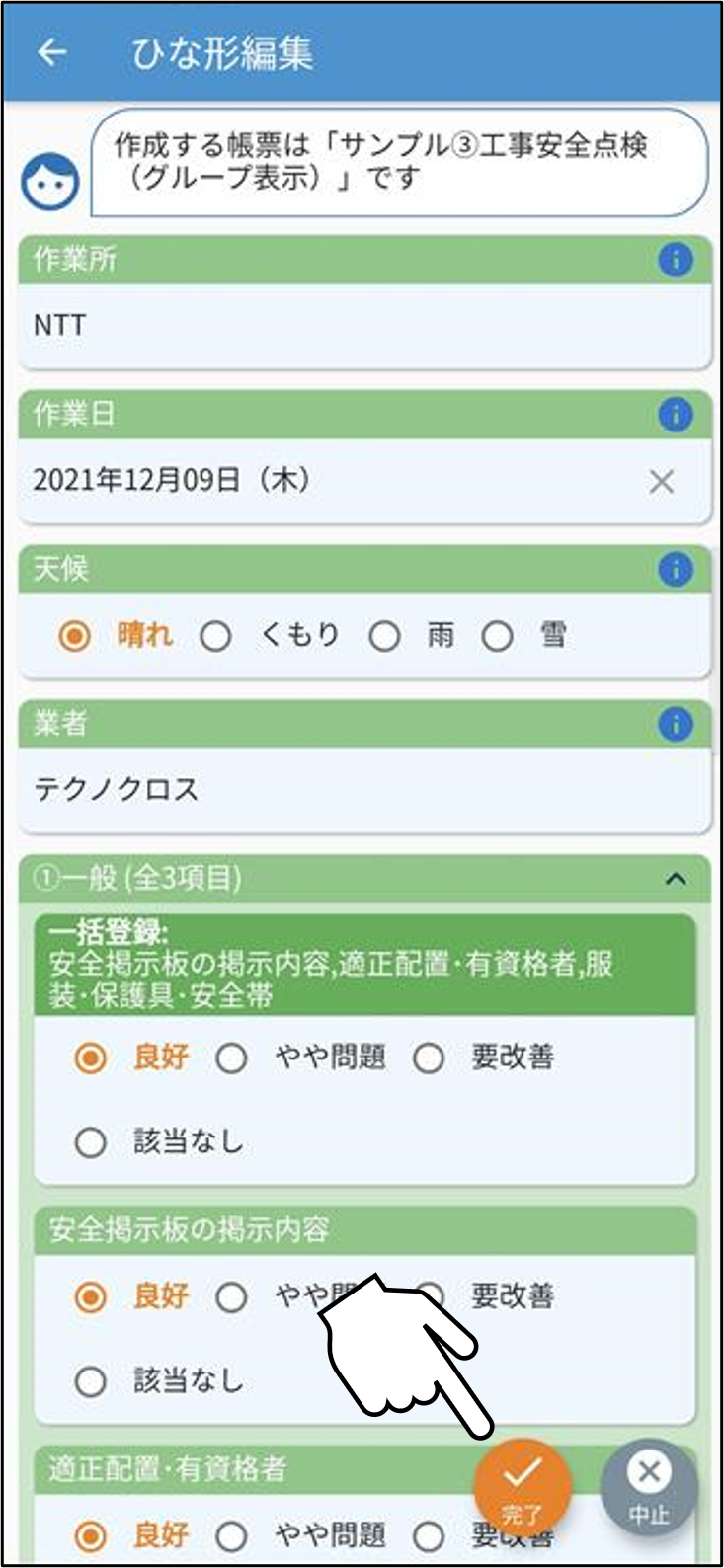Select 該当なし in 一括登録
This screenshot has width=724, height=1568.
(159, 1142)
